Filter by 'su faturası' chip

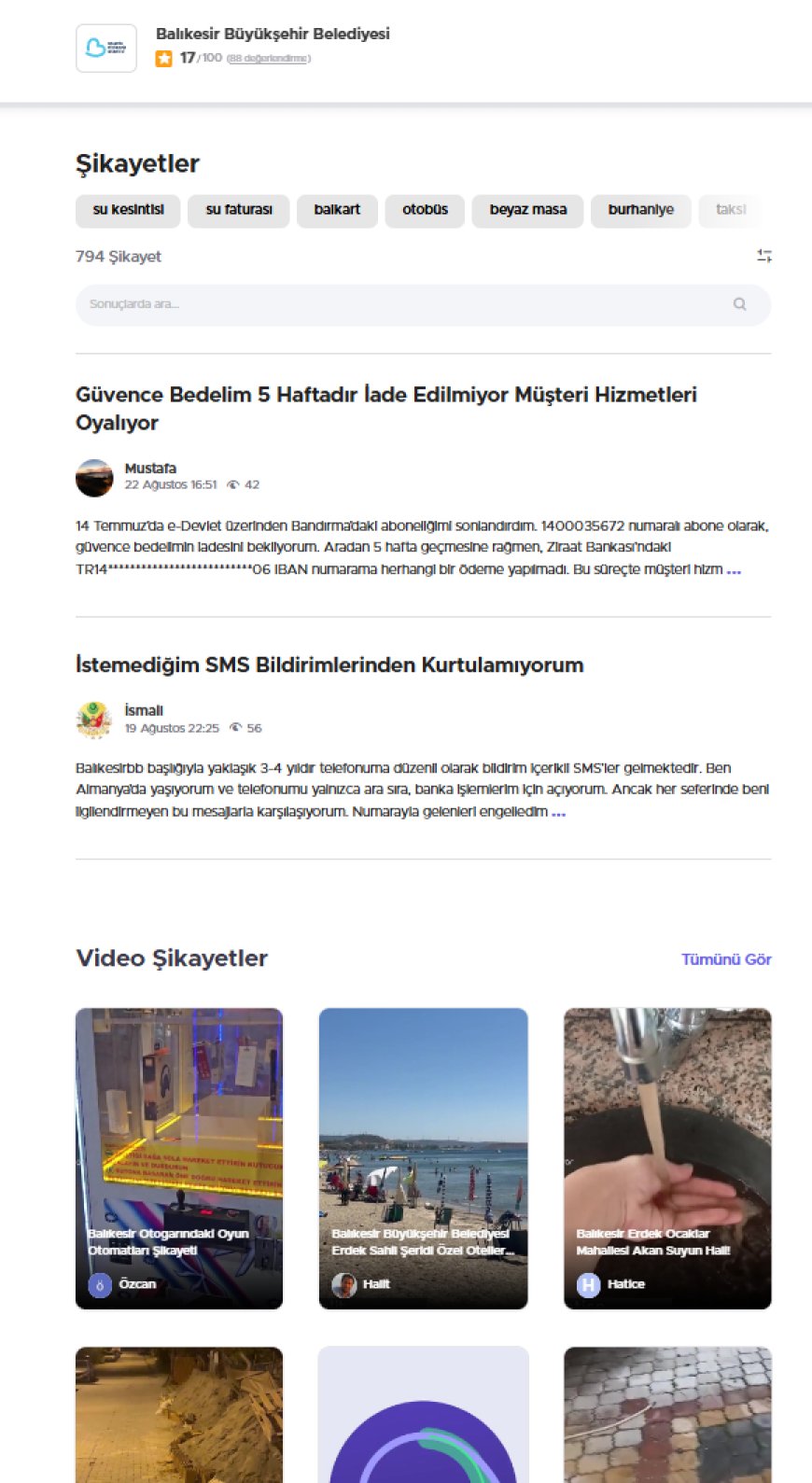click(x=239, y=210)
